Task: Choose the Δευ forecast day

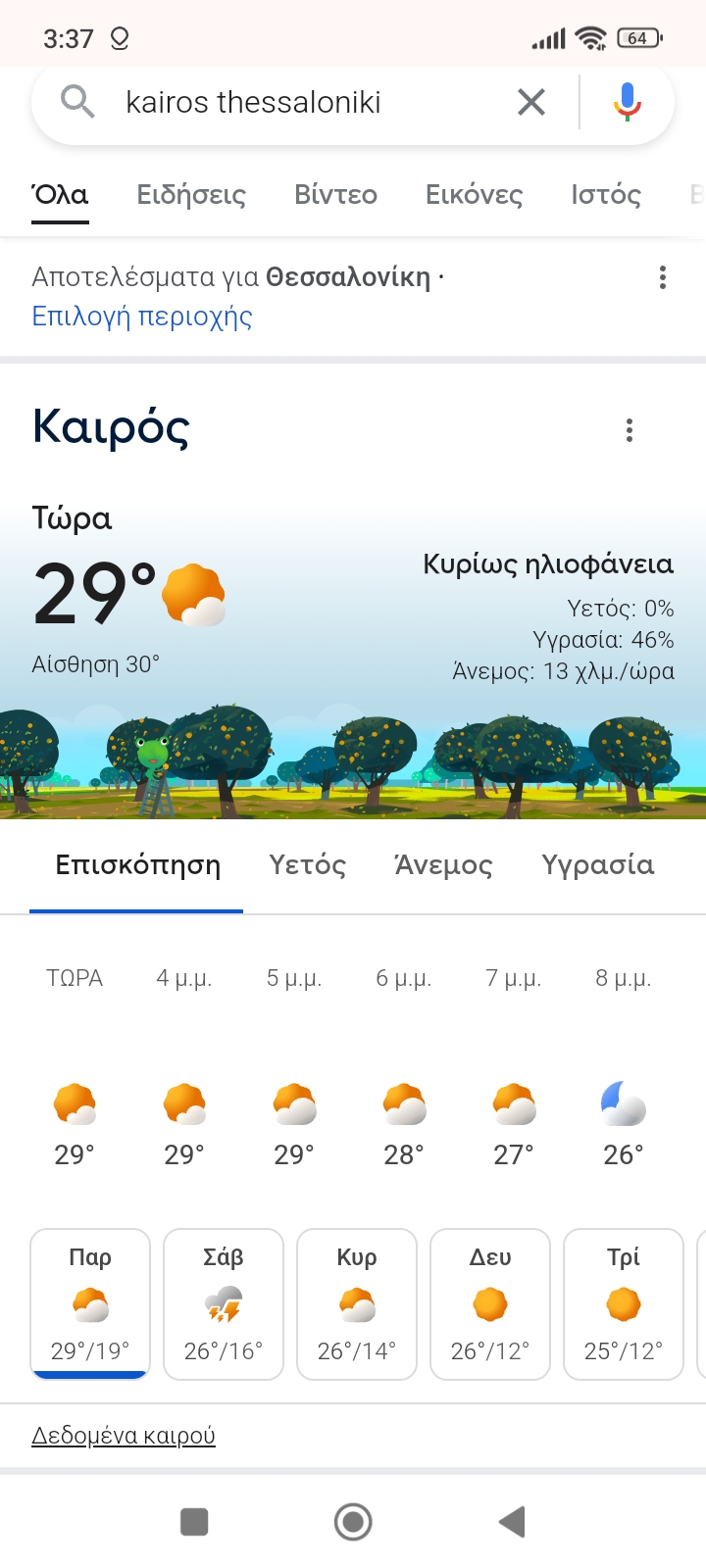Action: click(490, 1303)
